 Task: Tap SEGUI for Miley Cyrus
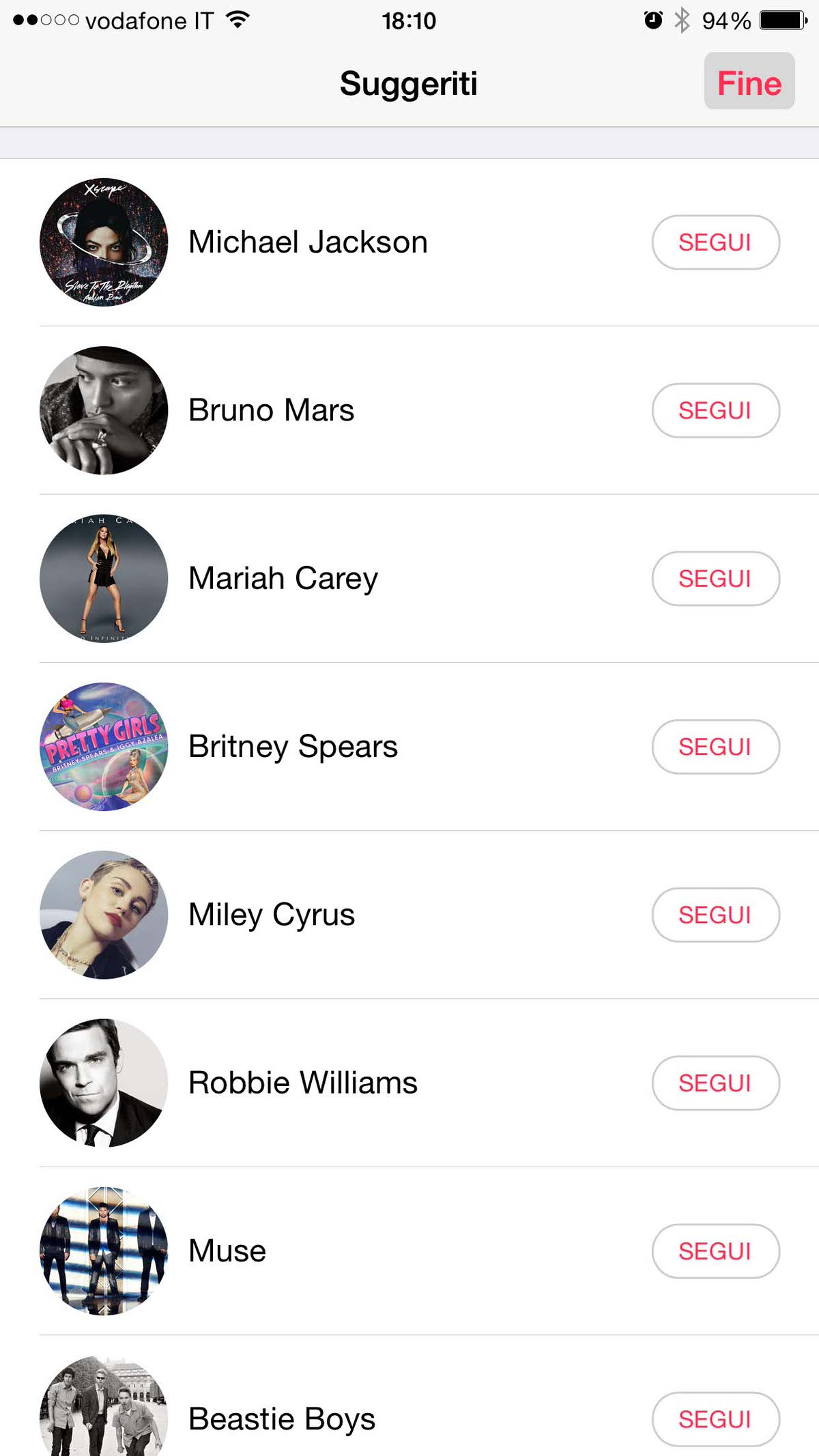pos(715,915)
